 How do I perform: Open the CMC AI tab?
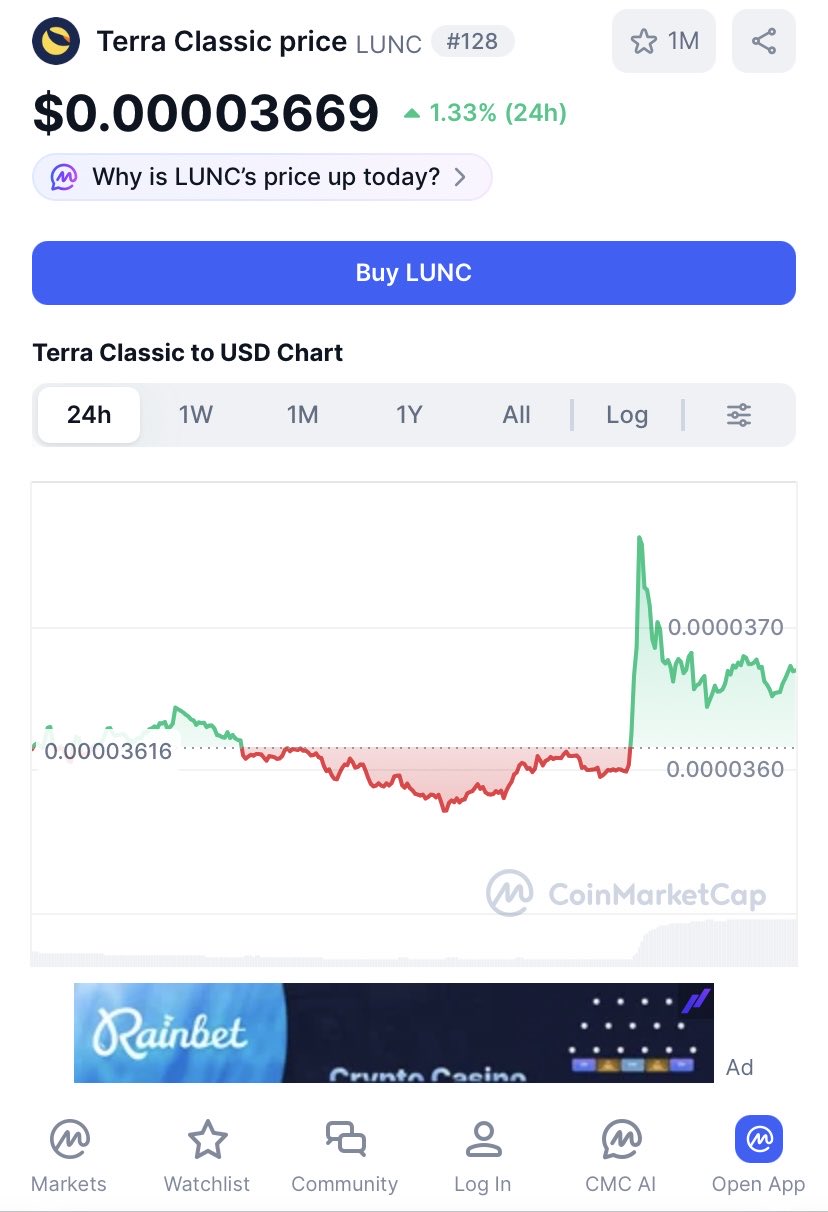point(620,1156)
